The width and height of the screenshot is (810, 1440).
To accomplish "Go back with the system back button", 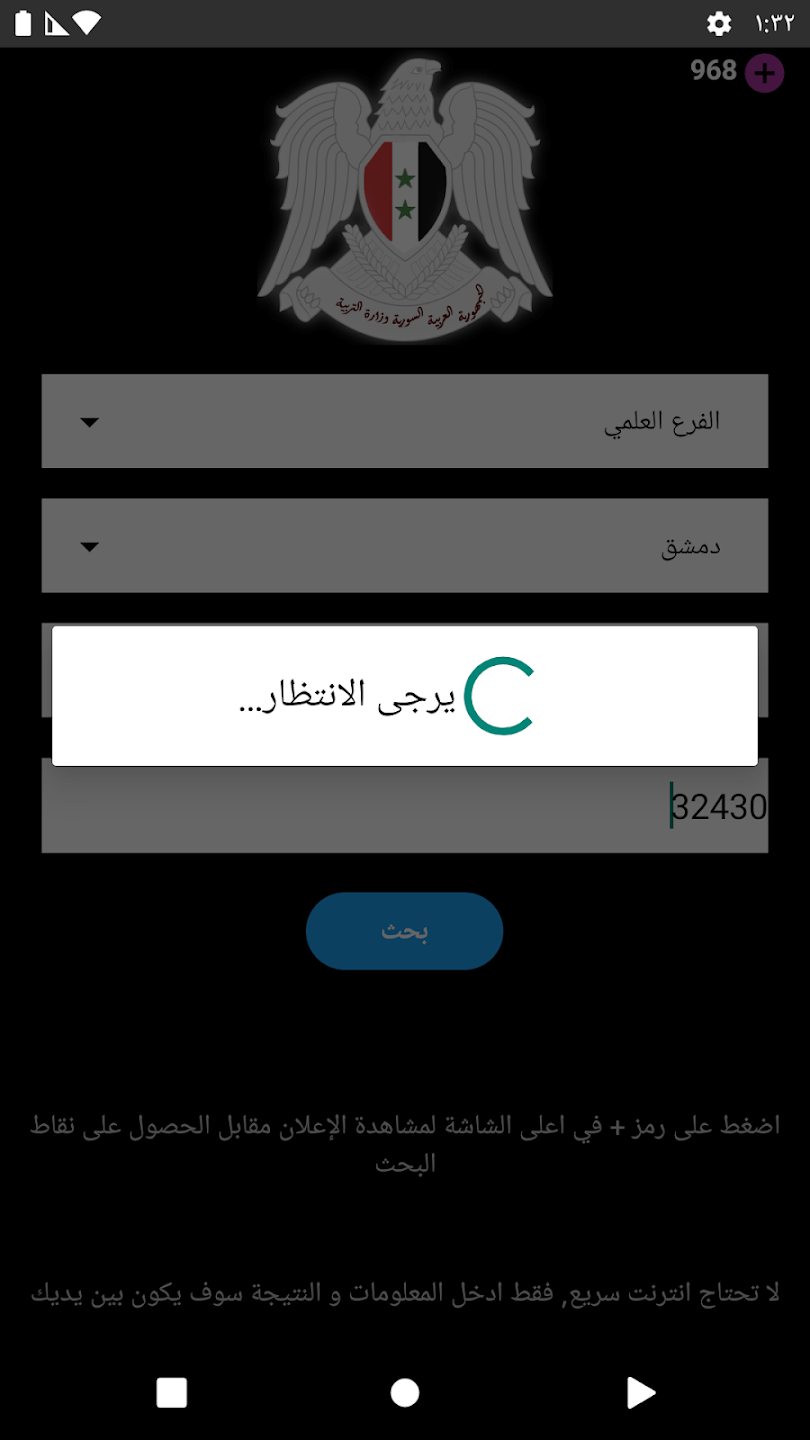I will (640, 1392).
